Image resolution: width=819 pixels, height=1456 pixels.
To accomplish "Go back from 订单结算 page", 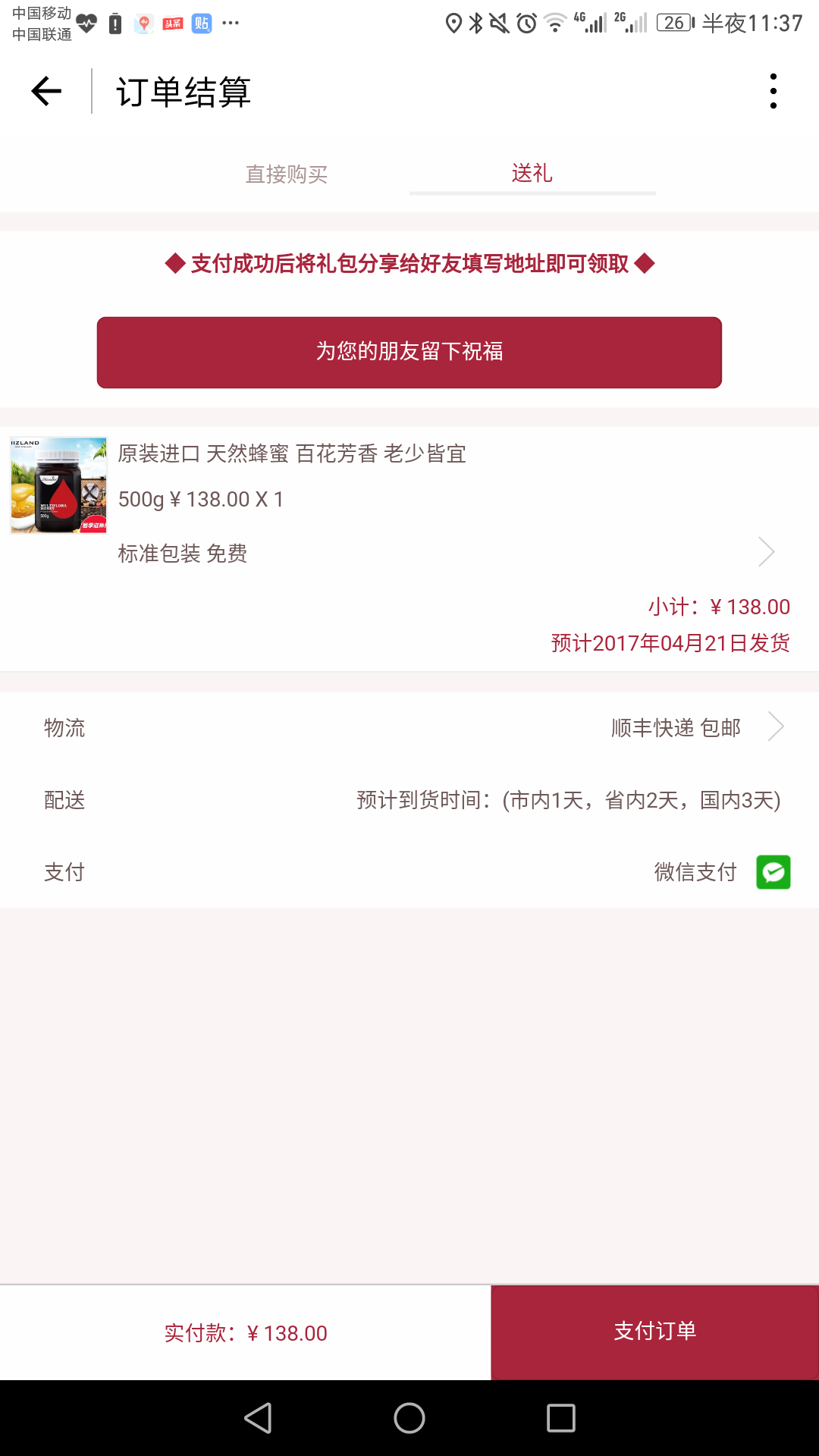I will [x=46, y=92].
